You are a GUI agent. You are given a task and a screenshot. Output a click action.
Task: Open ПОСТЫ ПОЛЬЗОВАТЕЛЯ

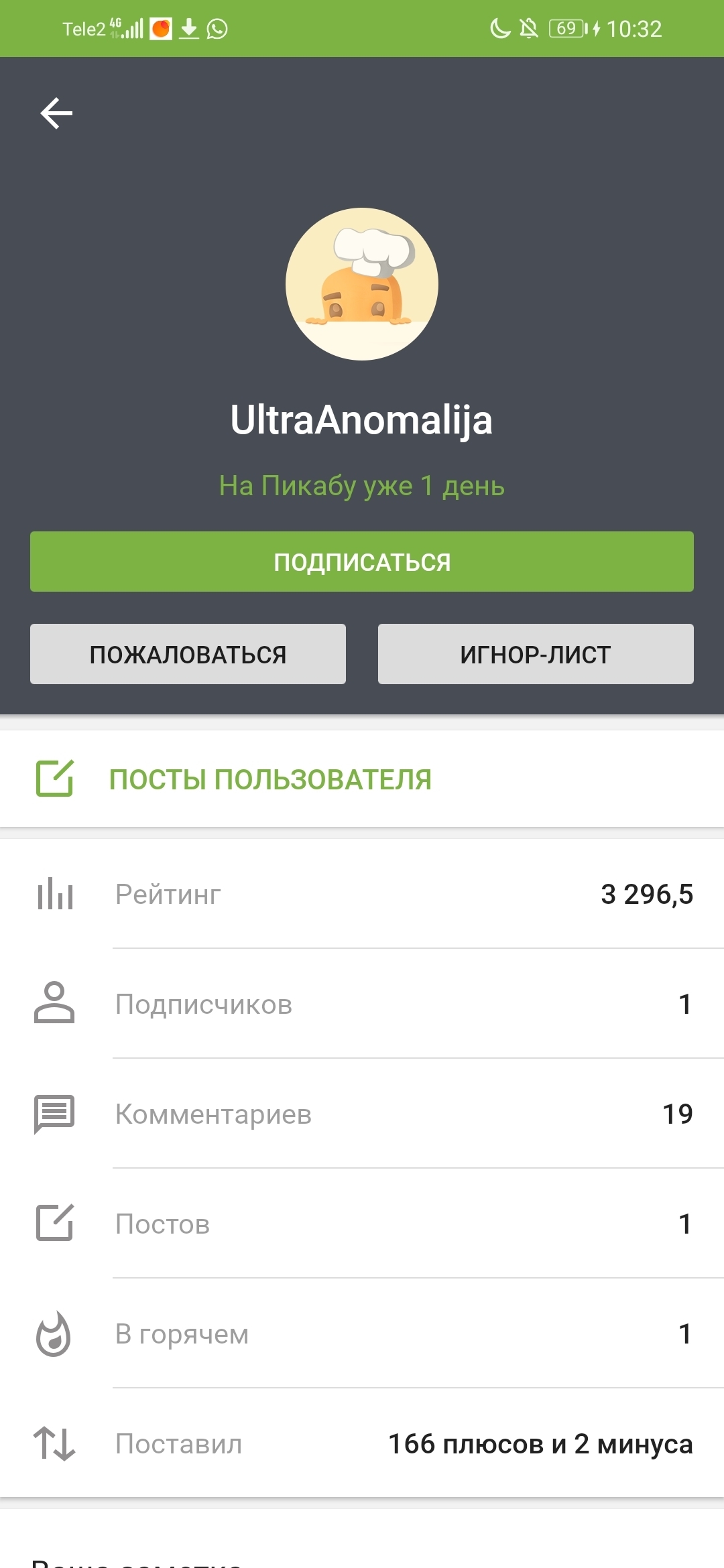tap(269, 779)
